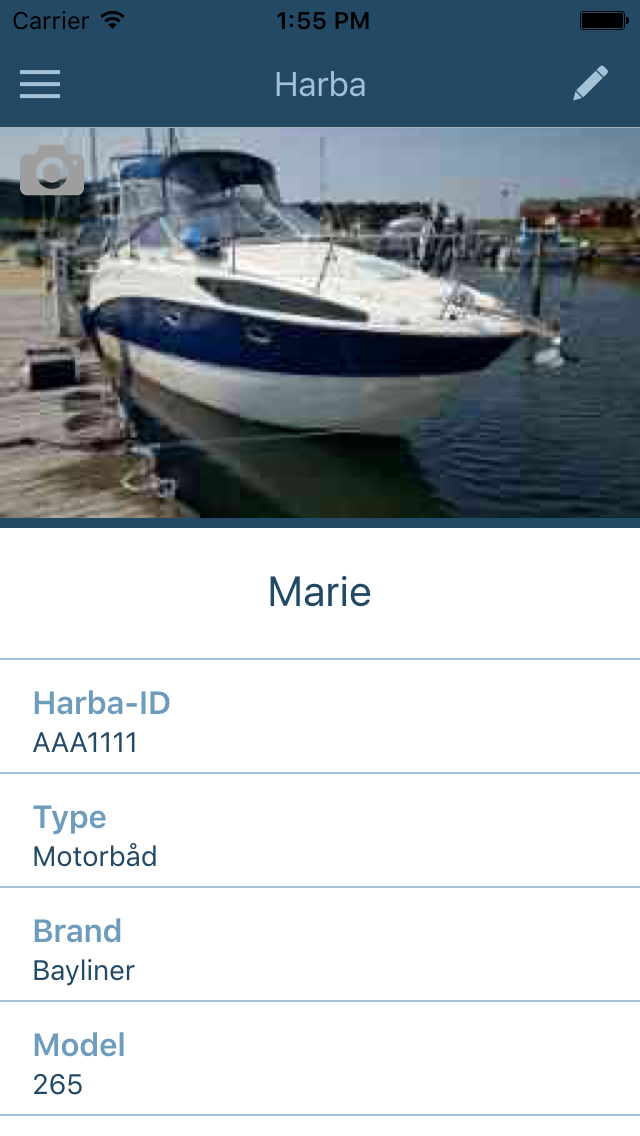Image resolution: width=640 pixels, height=1136 pixels.
Task: Tap the pencil edit icon
Action: coord(590,84)
